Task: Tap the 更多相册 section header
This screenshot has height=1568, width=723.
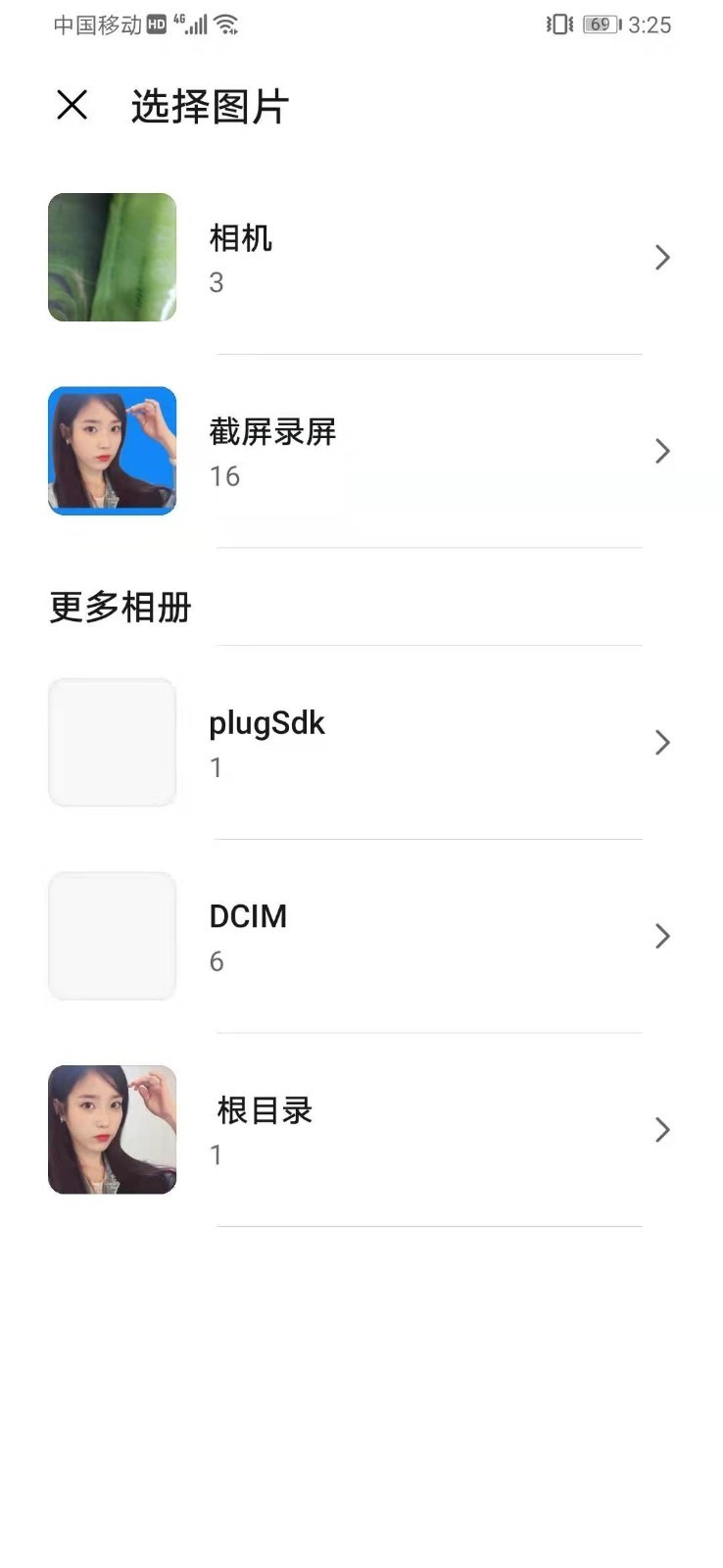Action: 119,608
